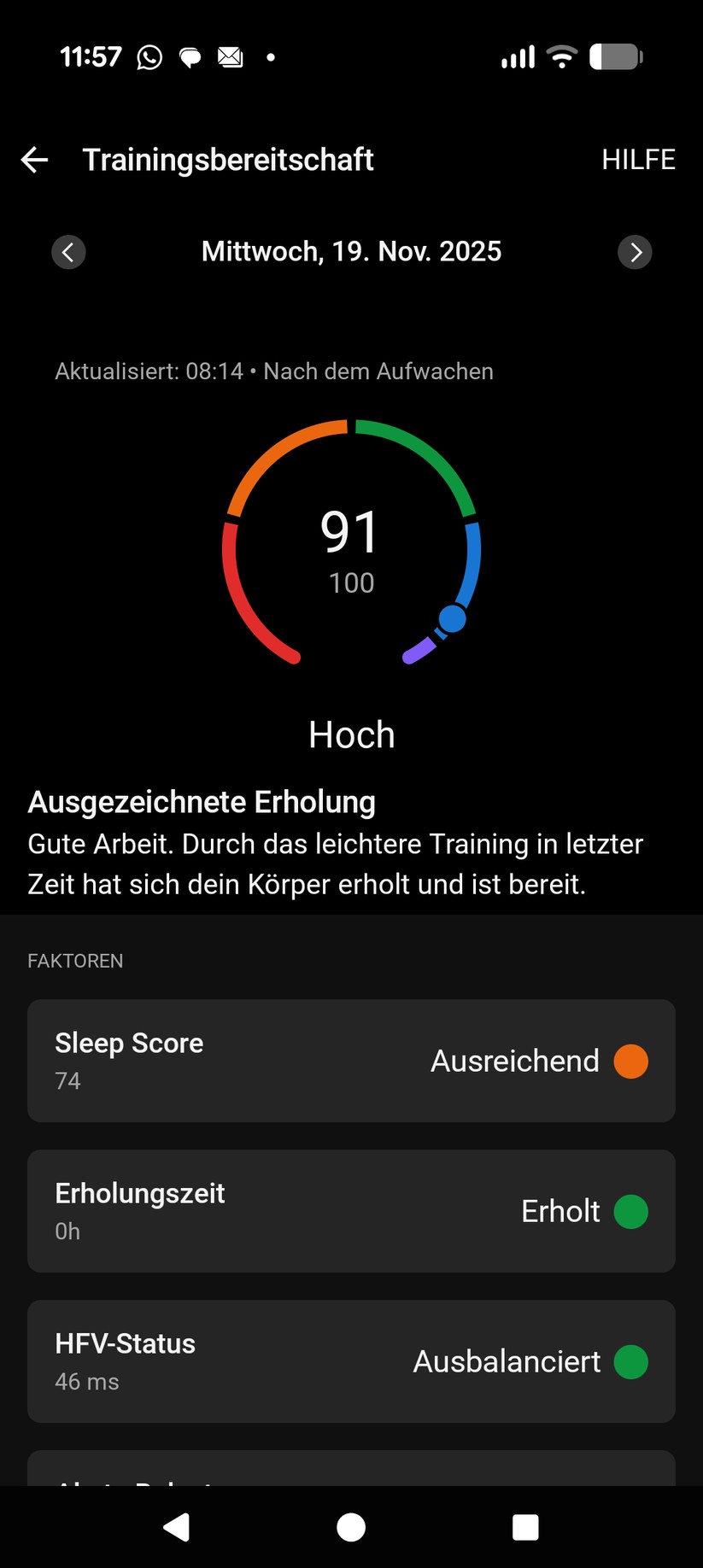Tap the green Ausbalanciert status dot

(631, 1362)
